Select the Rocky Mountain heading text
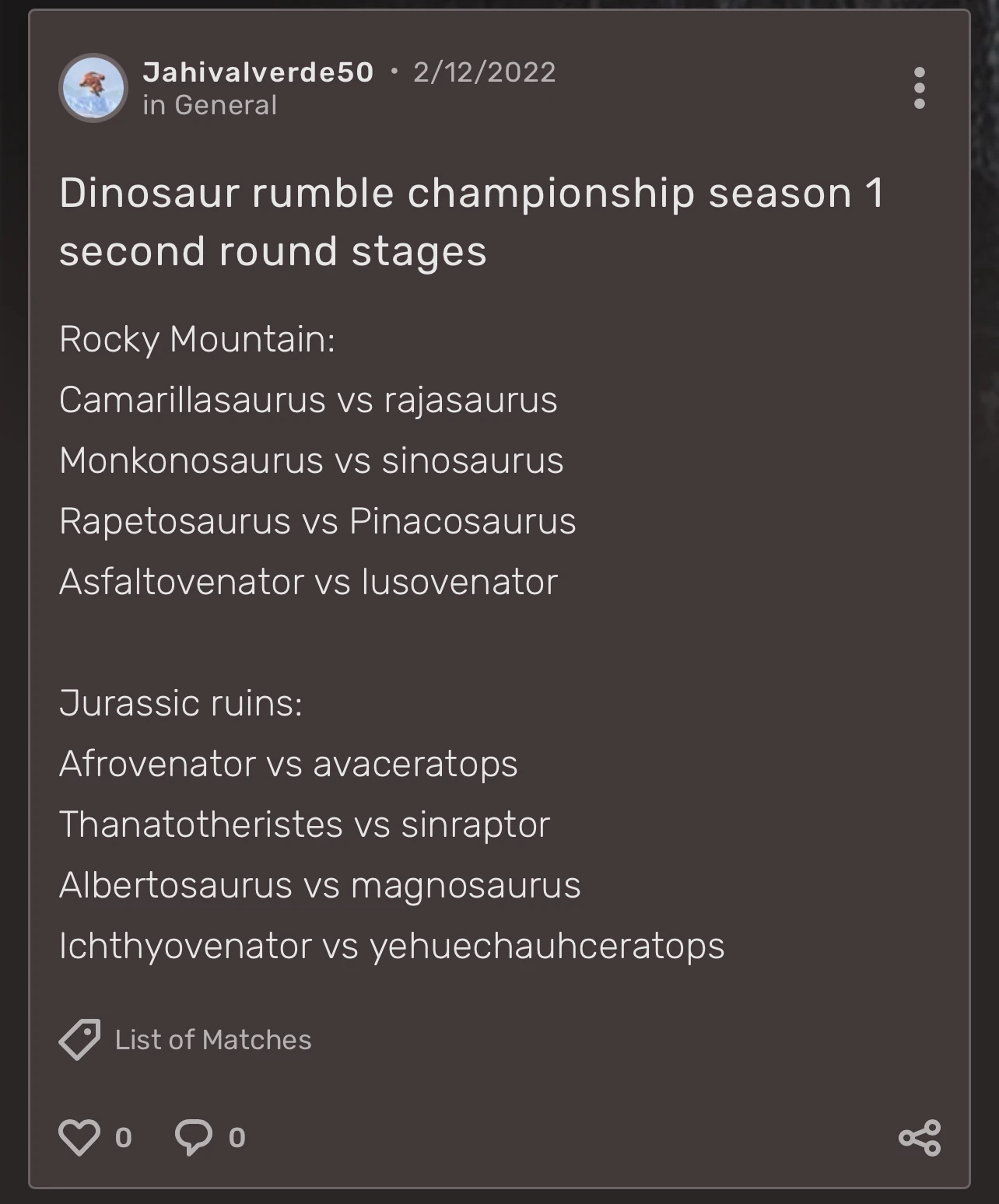This screenshot has height=1204, width=999. [197, 340]
